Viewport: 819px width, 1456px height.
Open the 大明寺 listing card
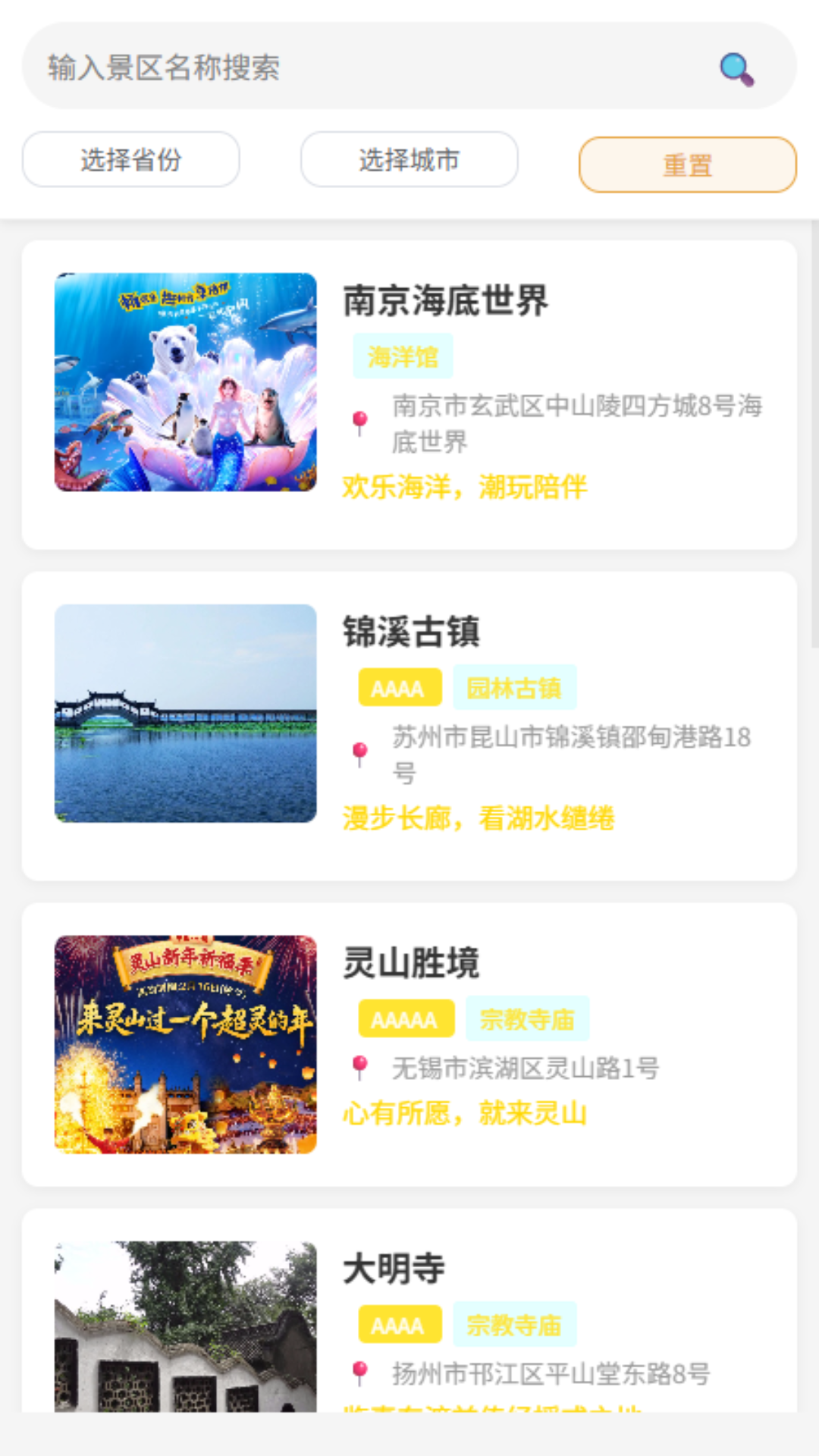pos(409,1327)
